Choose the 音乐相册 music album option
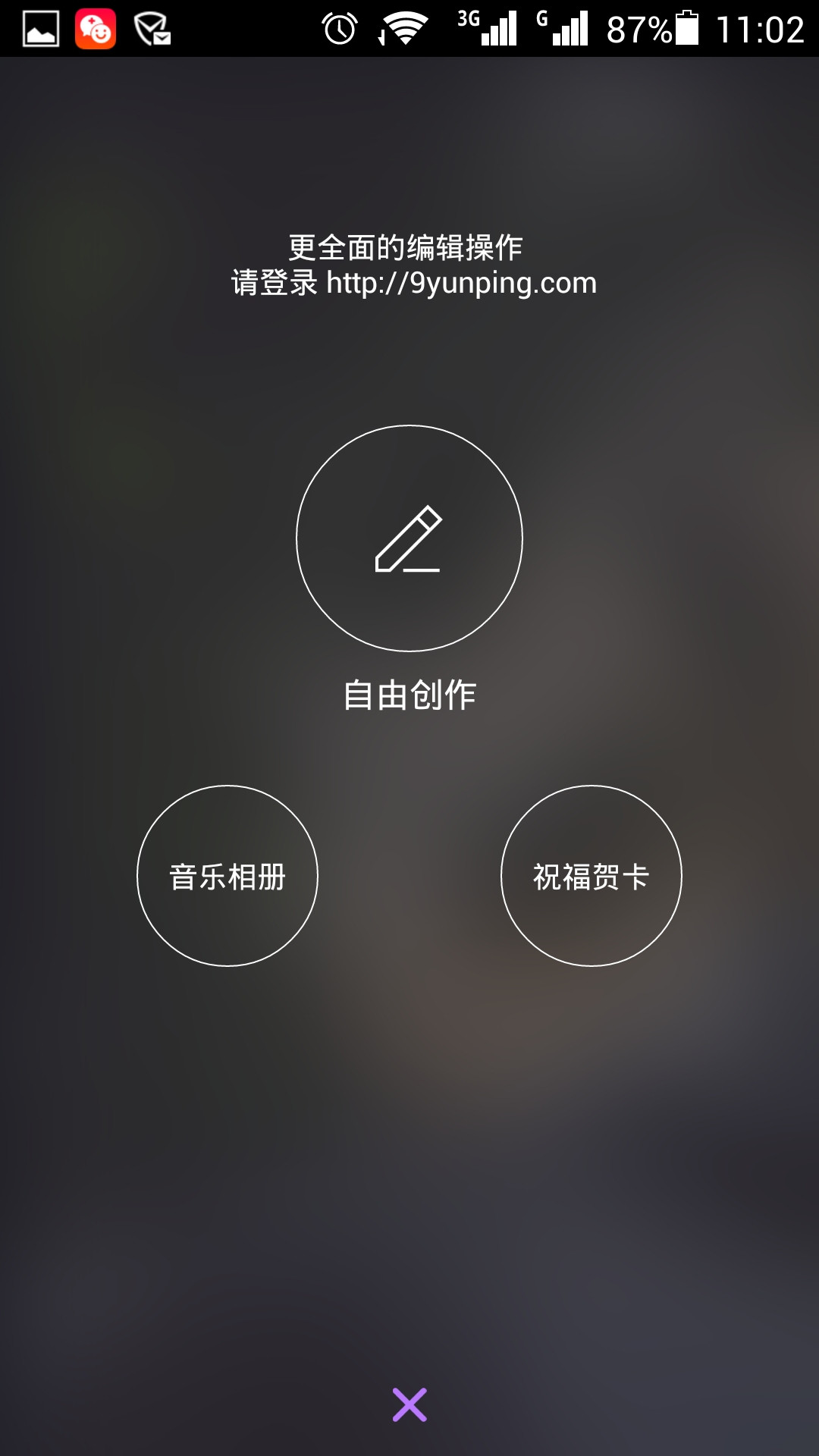The image size is (819, 1456). click(227, 876)
